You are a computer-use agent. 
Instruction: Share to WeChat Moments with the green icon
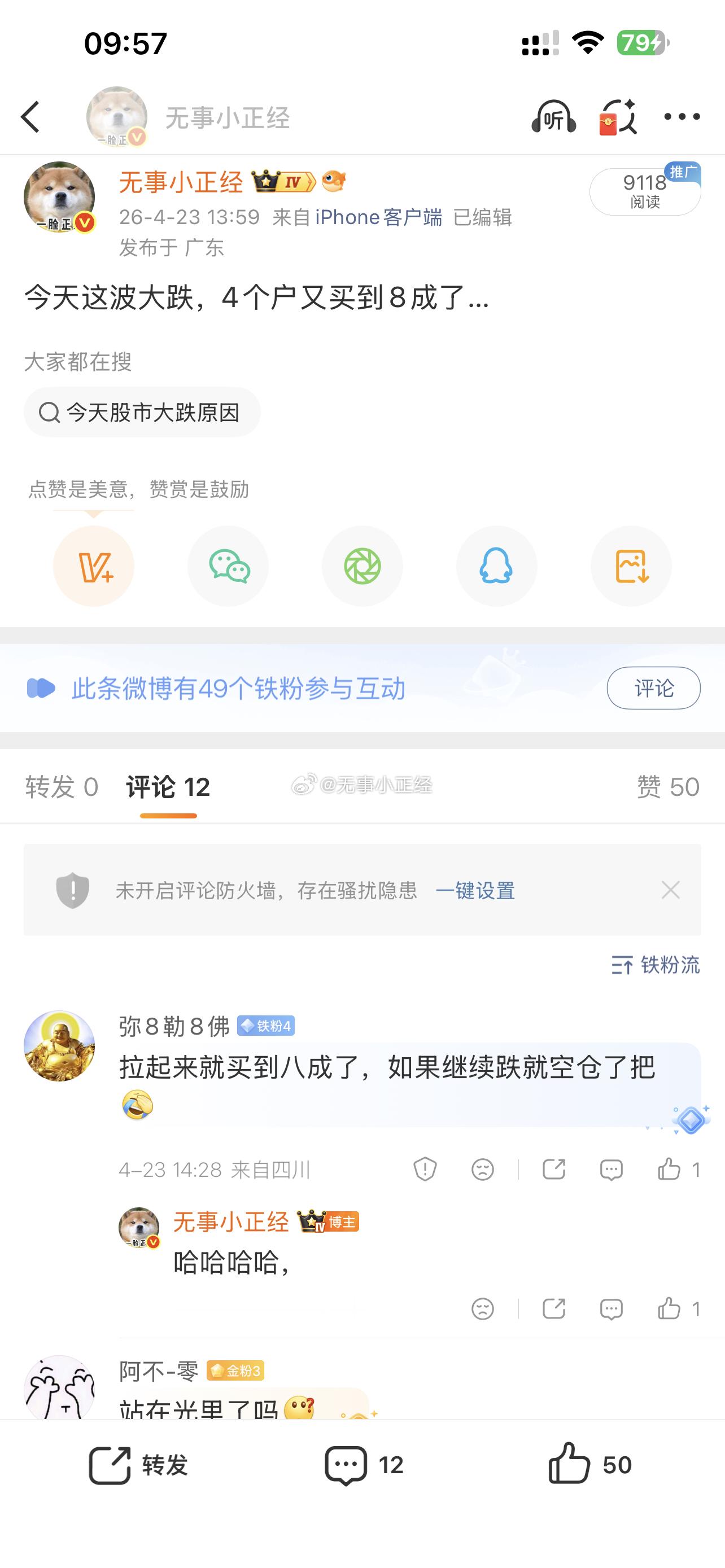[x=362, y=566]
